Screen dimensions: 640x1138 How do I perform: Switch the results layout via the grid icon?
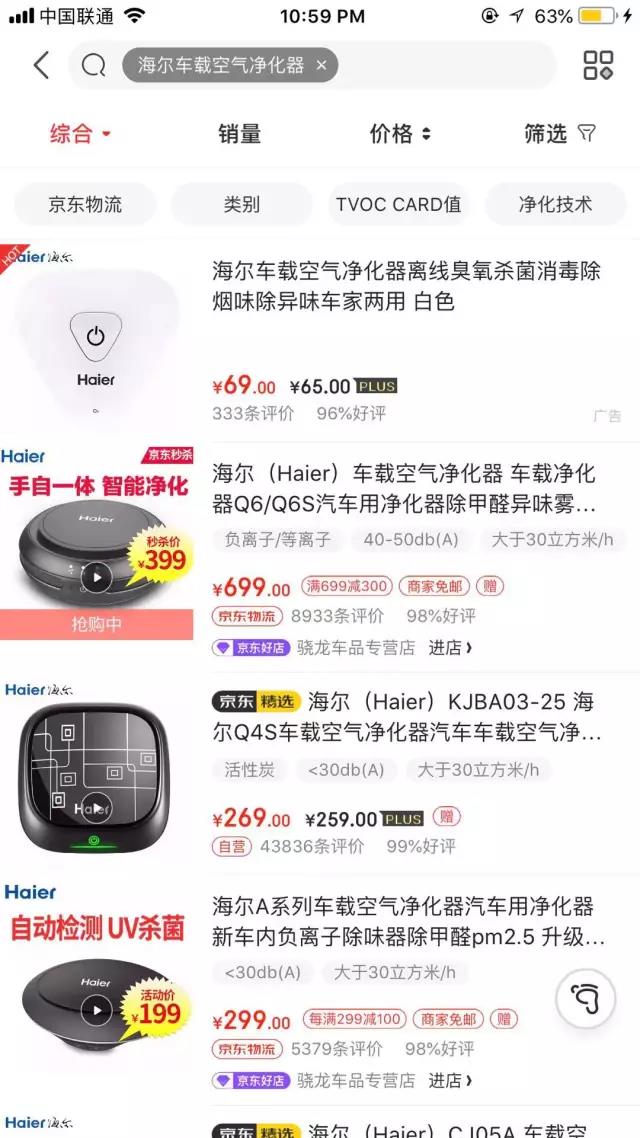coord(598,66)
